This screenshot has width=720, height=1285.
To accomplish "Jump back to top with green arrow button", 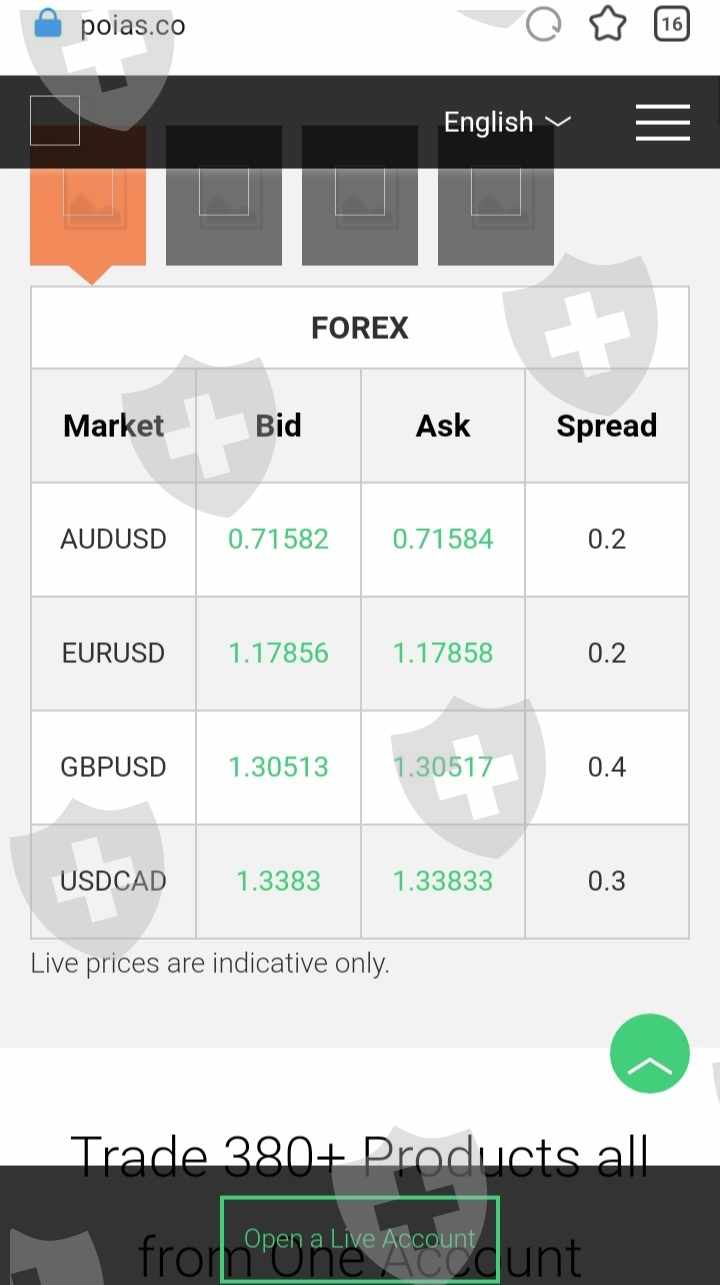I will click(650, 1054).
